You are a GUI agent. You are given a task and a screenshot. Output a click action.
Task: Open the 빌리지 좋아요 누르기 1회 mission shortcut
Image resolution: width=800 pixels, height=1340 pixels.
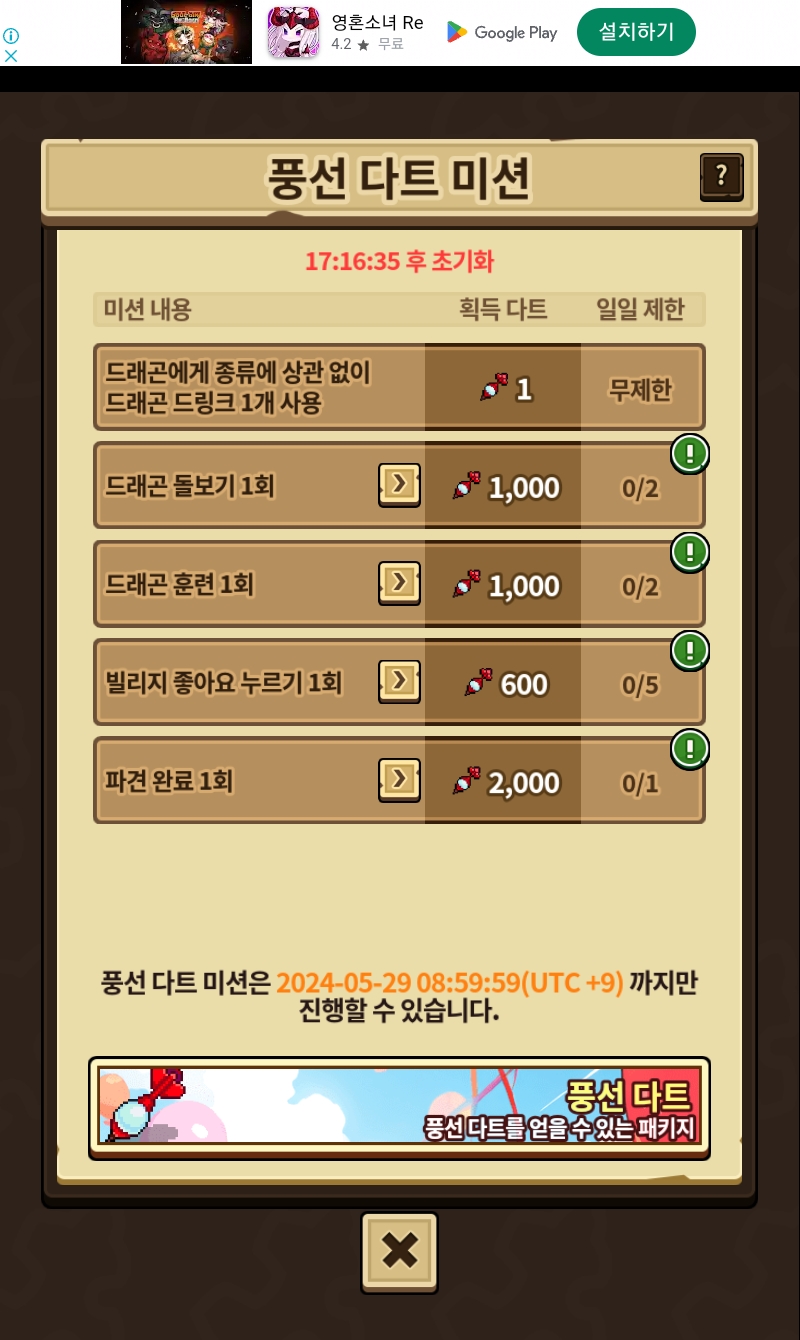click(x=399, y=681)
